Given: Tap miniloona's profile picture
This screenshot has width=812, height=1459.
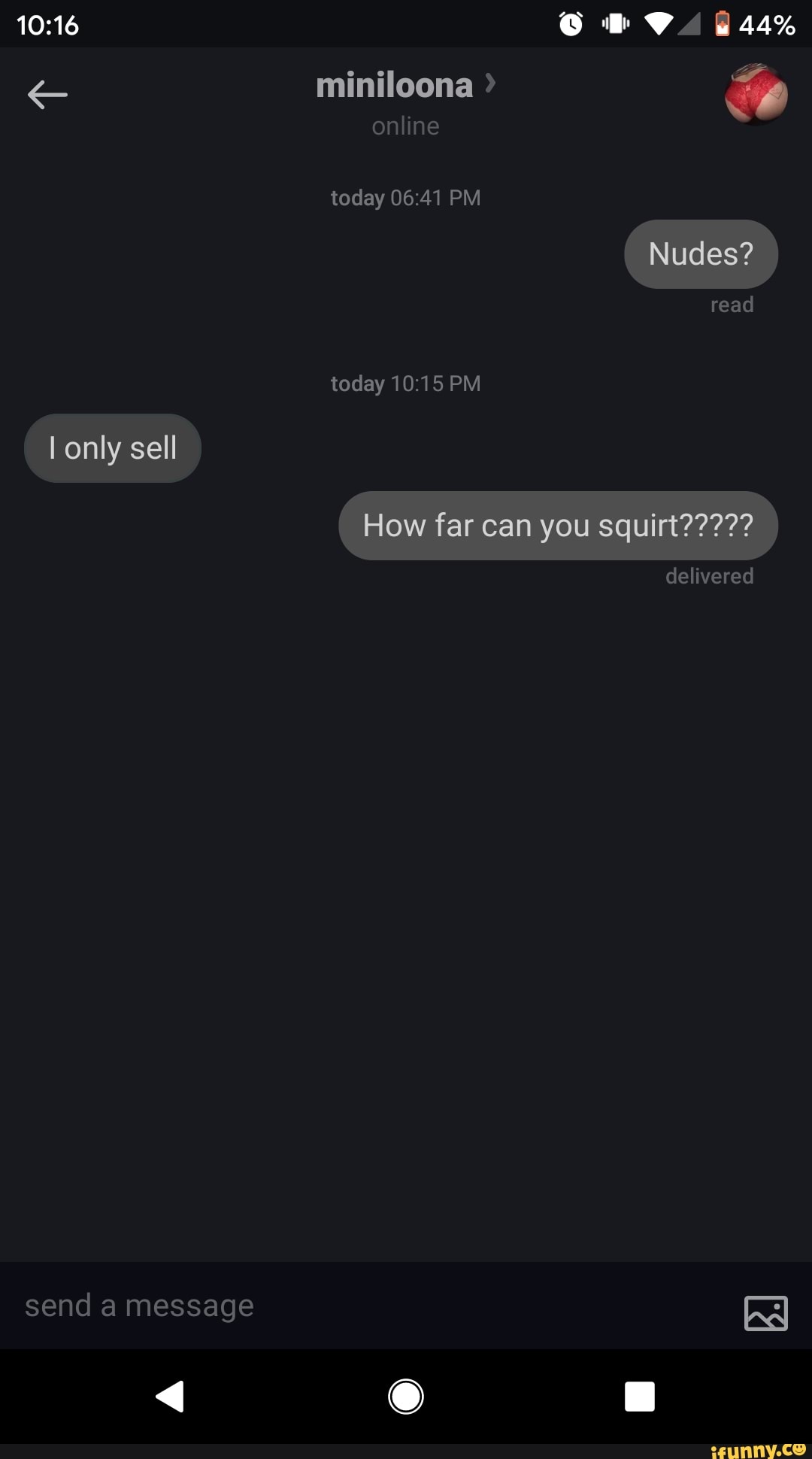Looking at the screenshot, I should pyautogui.click(x=756, y=95).
